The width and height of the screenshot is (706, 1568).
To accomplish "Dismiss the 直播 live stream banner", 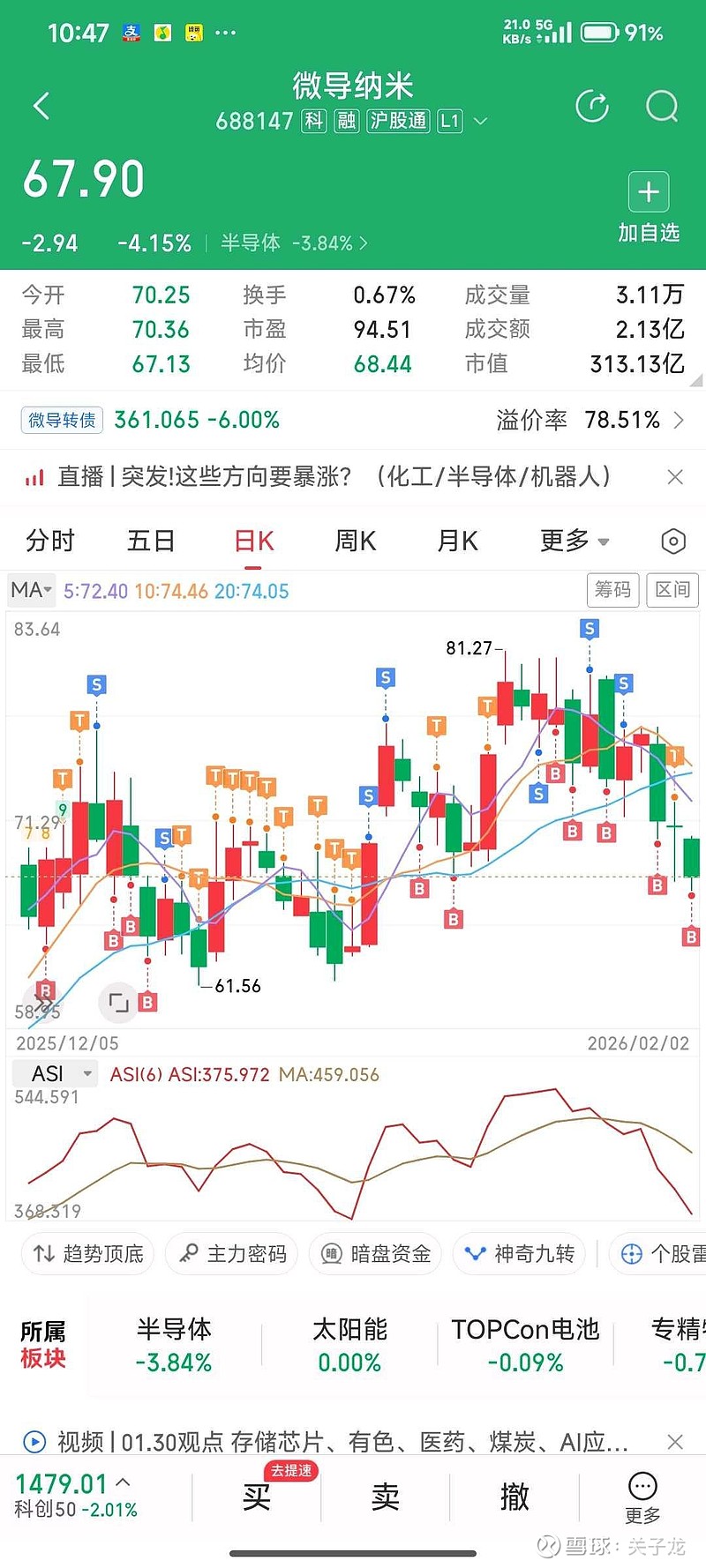I will (675, 477).
